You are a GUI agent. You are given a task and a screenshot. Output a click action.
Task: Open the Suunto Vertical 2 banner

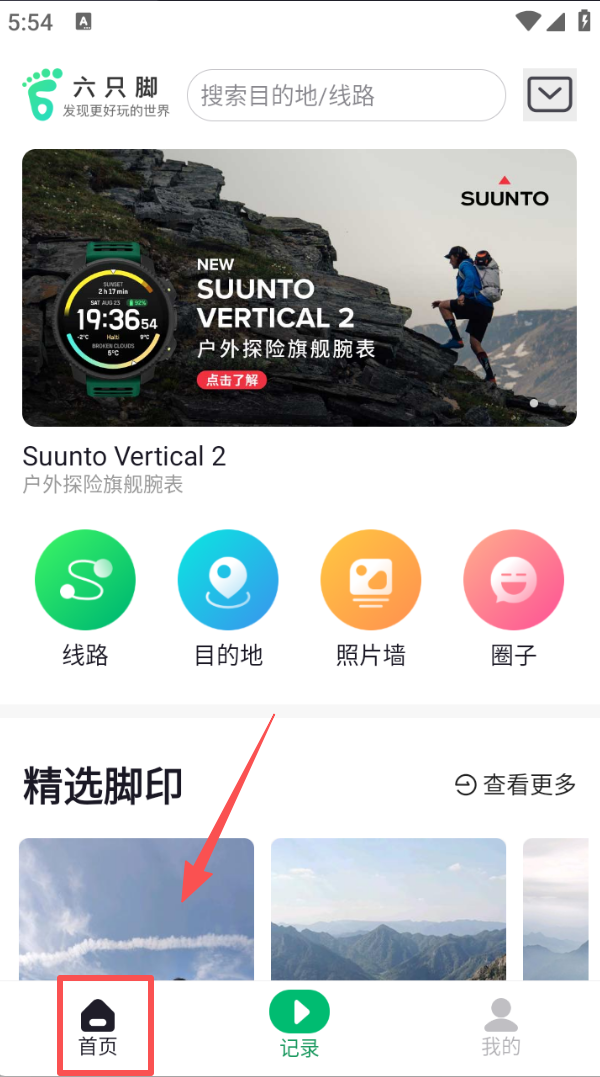[x=299, y=288]
